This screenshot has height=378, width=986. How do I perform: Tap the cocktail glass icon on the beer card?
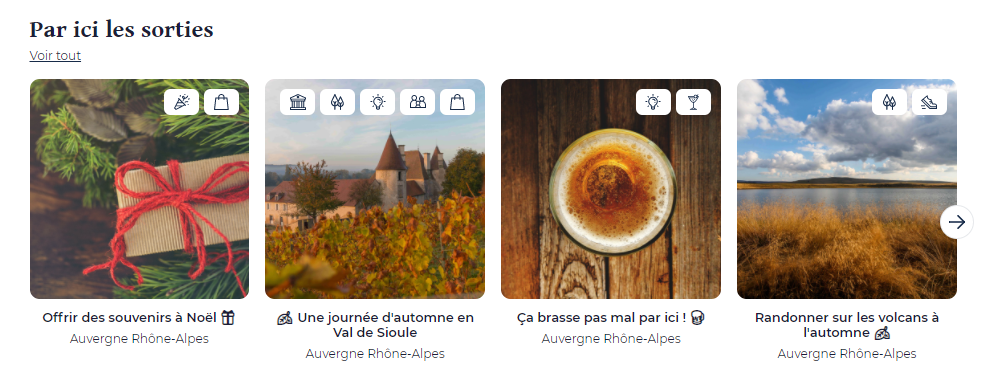point(694,102)
